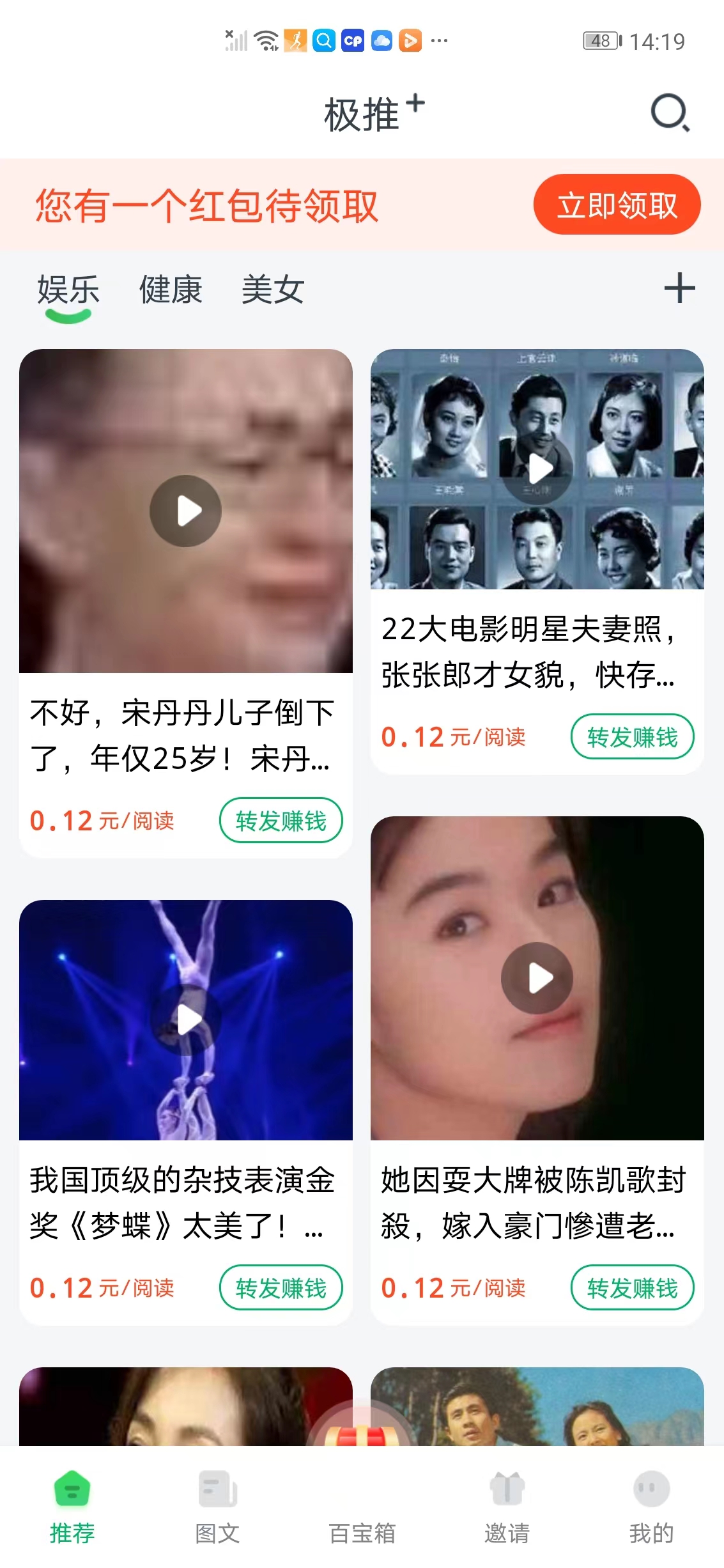Tap 转发赚钱 on the 宋丹丹 article

coord(281,821)
